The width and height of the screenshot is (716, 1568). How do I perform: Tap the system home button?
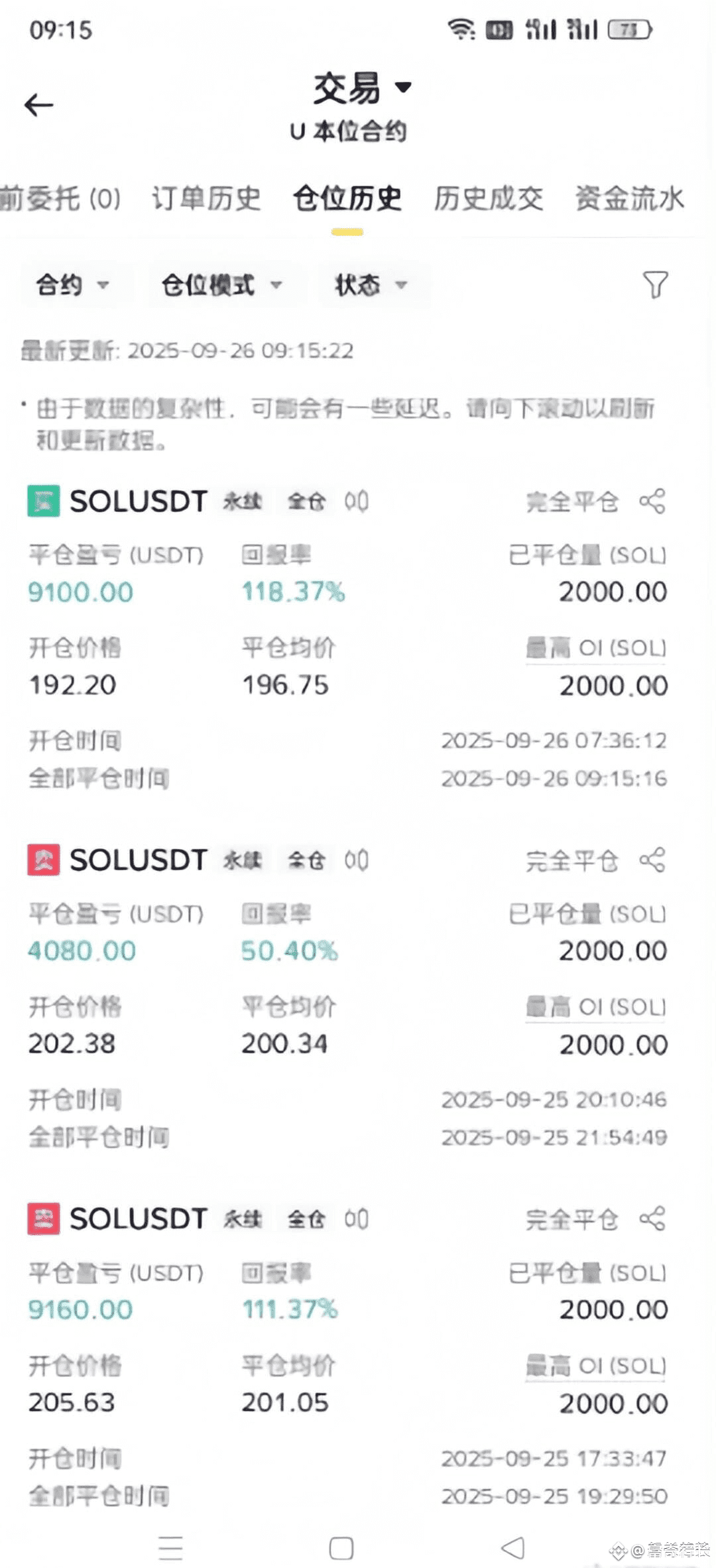click(341, 1548)
